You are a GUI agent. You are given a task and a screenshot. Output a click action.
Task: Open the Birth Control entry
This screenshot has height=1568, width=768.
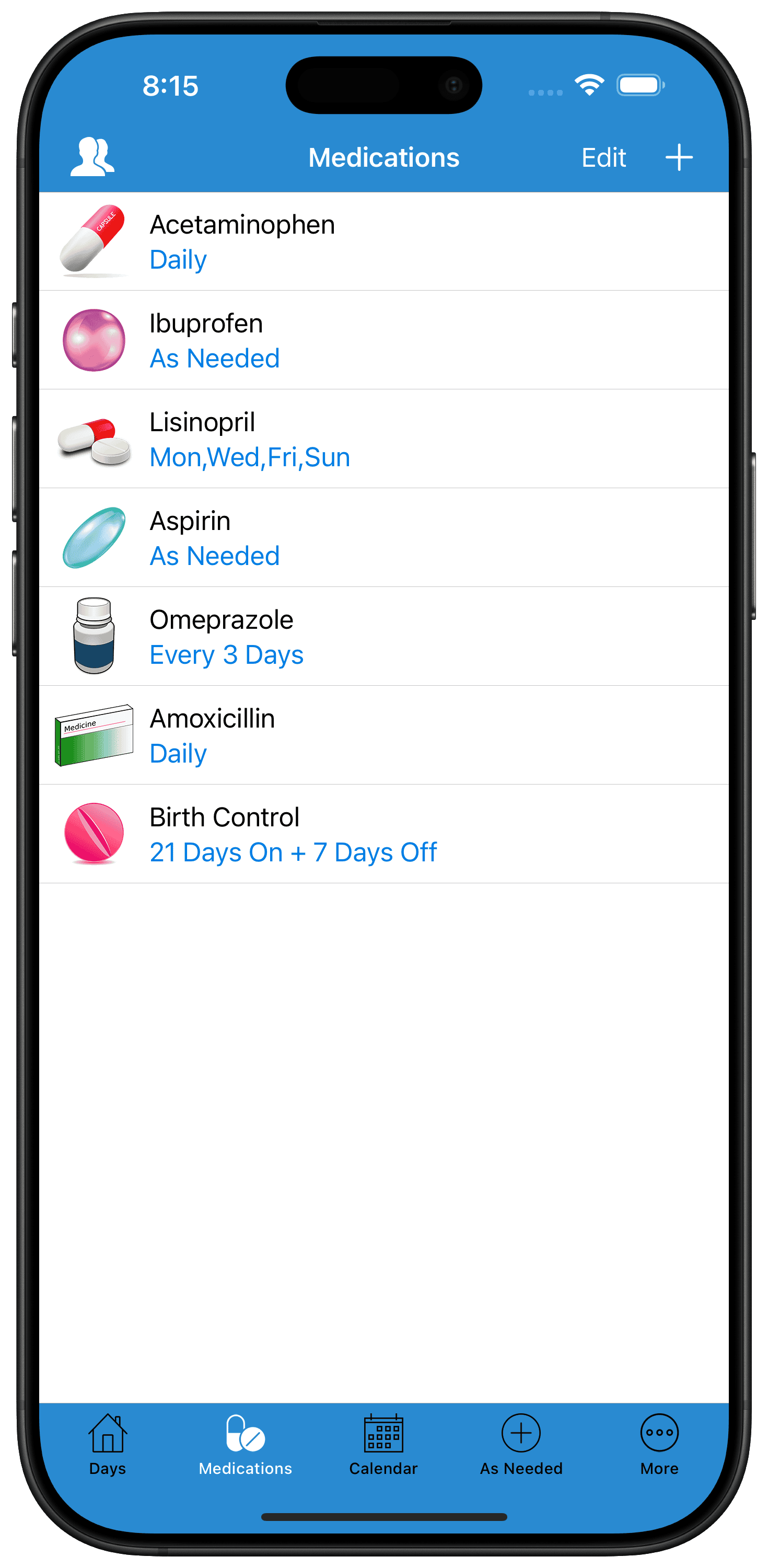click(383, 834)
